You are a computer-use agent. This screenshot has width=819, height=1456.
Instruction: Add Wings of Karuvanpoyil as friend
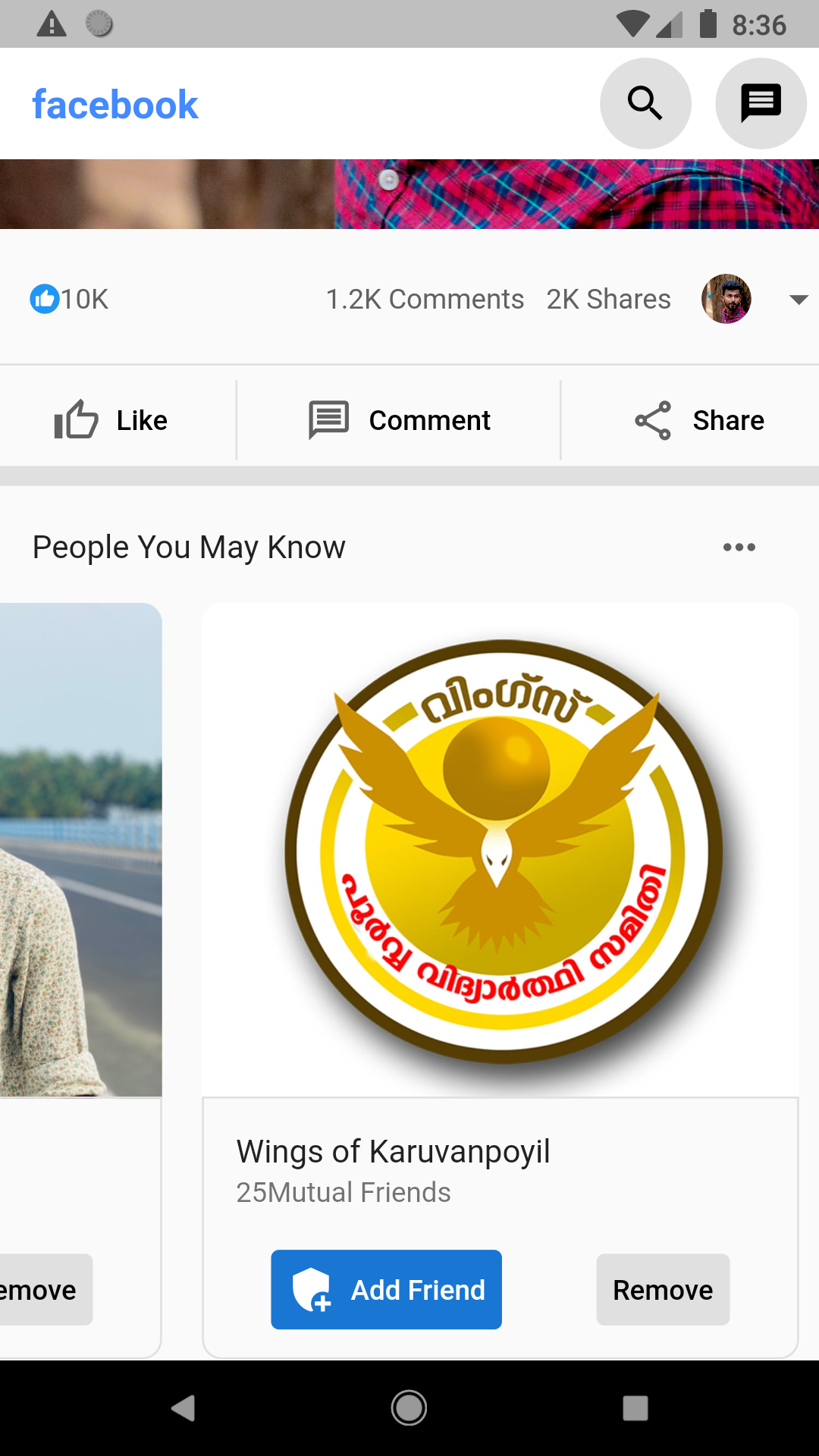click(386, 1289)
